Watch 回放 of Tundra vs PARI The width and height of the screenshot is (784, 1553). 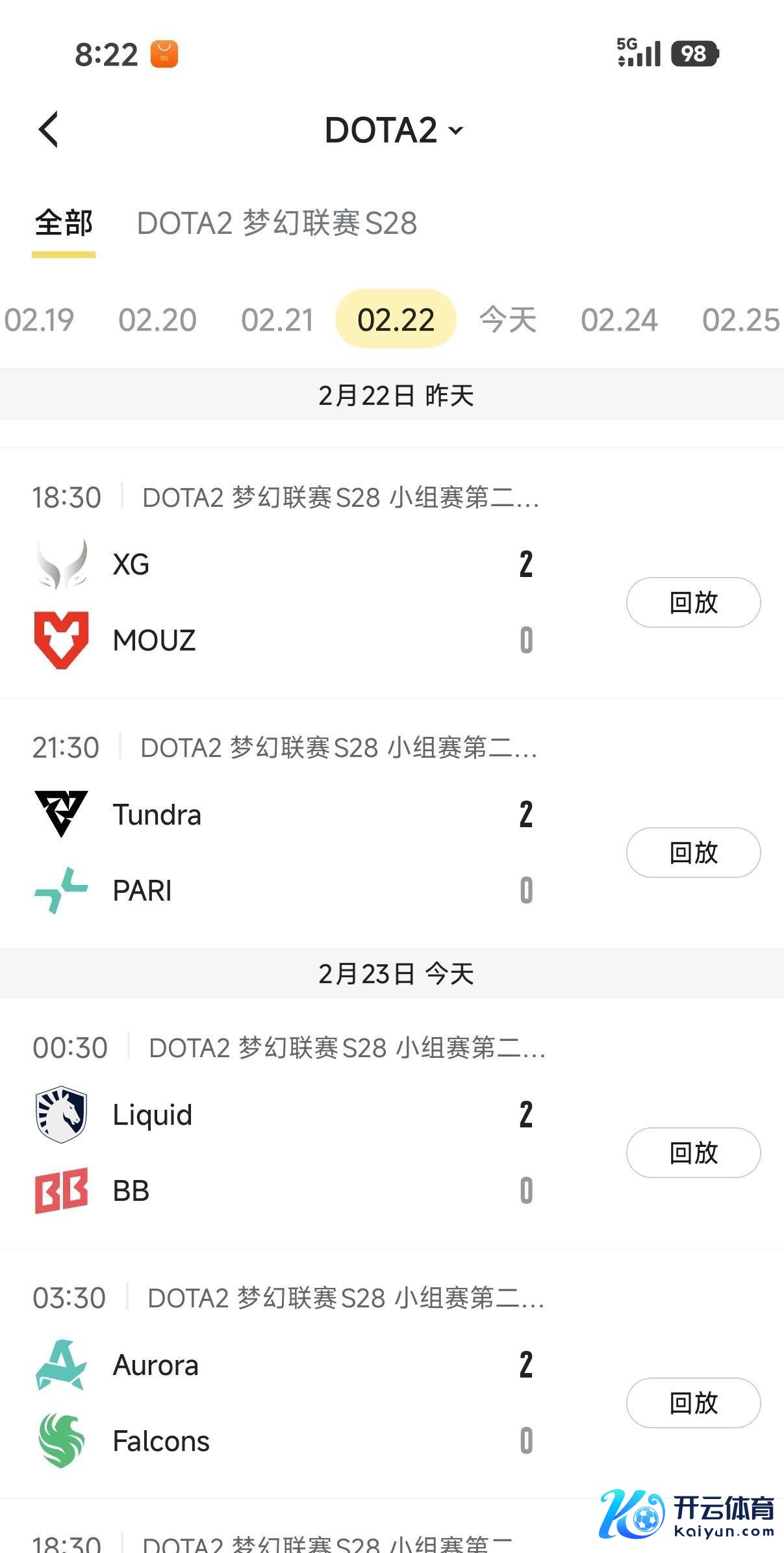point(693,853)
